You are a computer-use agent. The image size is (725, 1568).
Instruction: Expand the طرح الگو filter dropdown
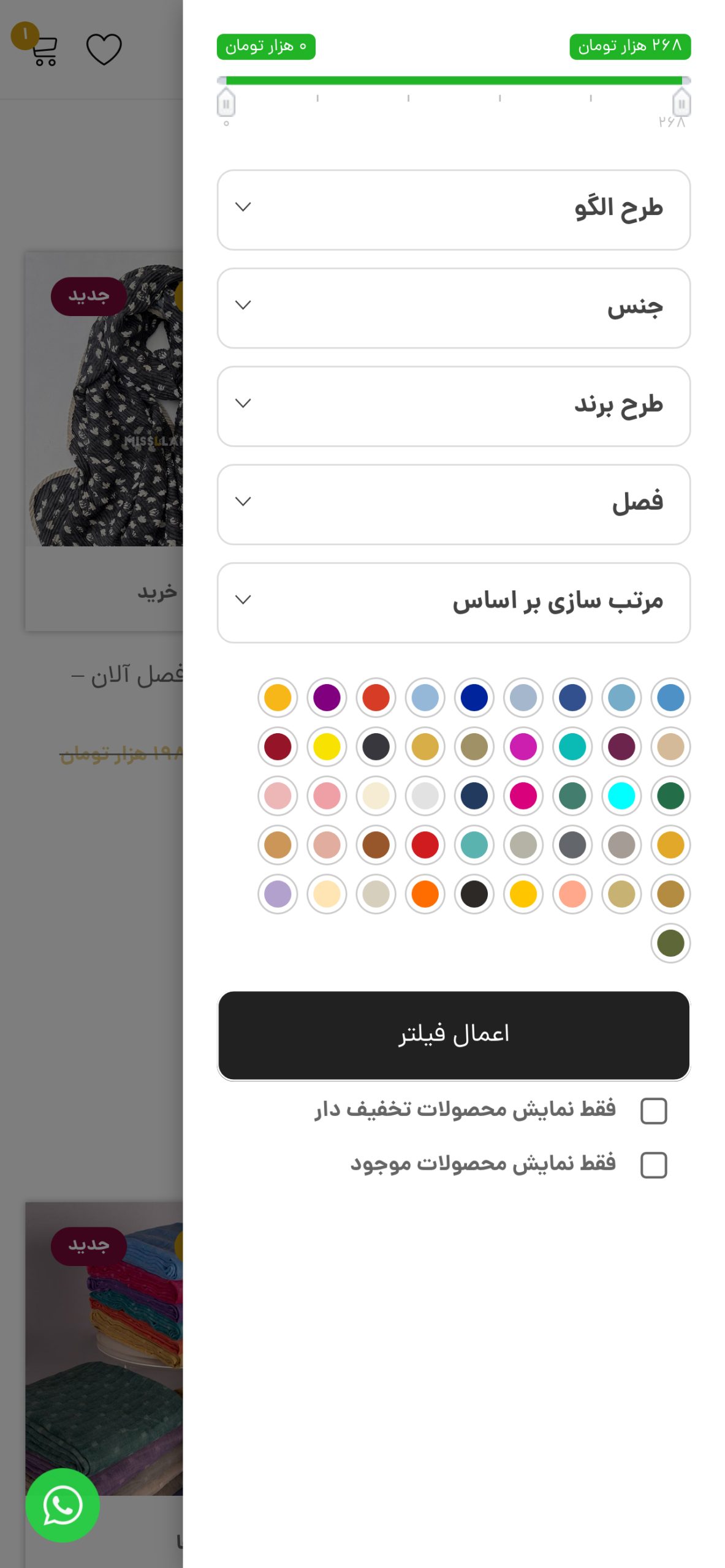(x=454, y=209)
